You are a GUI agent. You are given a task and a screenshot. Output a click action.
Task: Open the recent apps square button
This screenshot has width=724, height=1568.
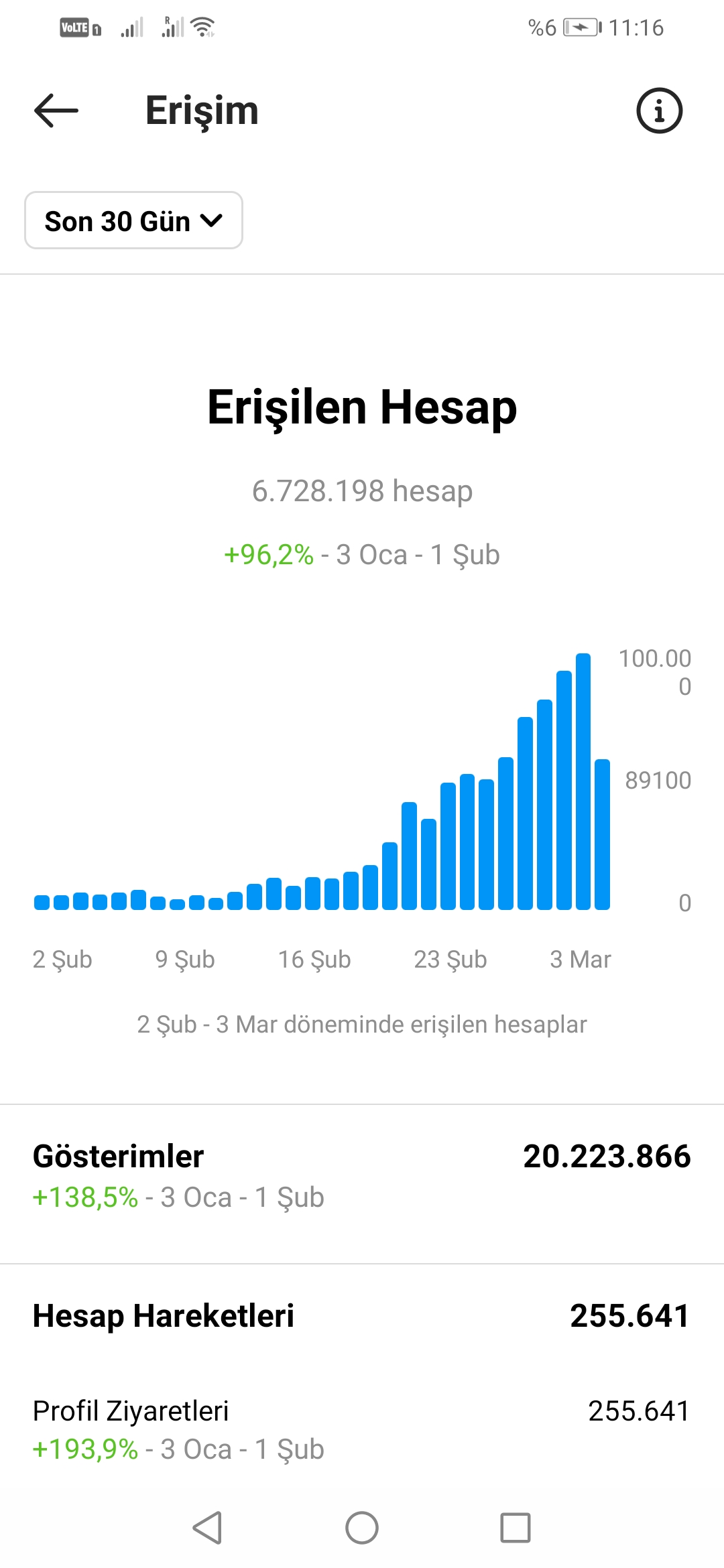coord(516,1528)
